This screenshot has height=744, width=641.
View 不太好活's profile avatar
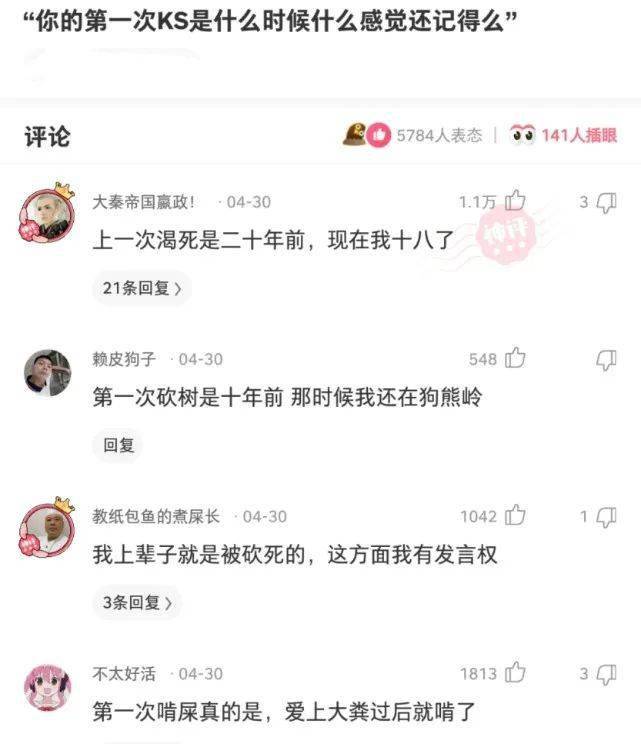[47, 687]
